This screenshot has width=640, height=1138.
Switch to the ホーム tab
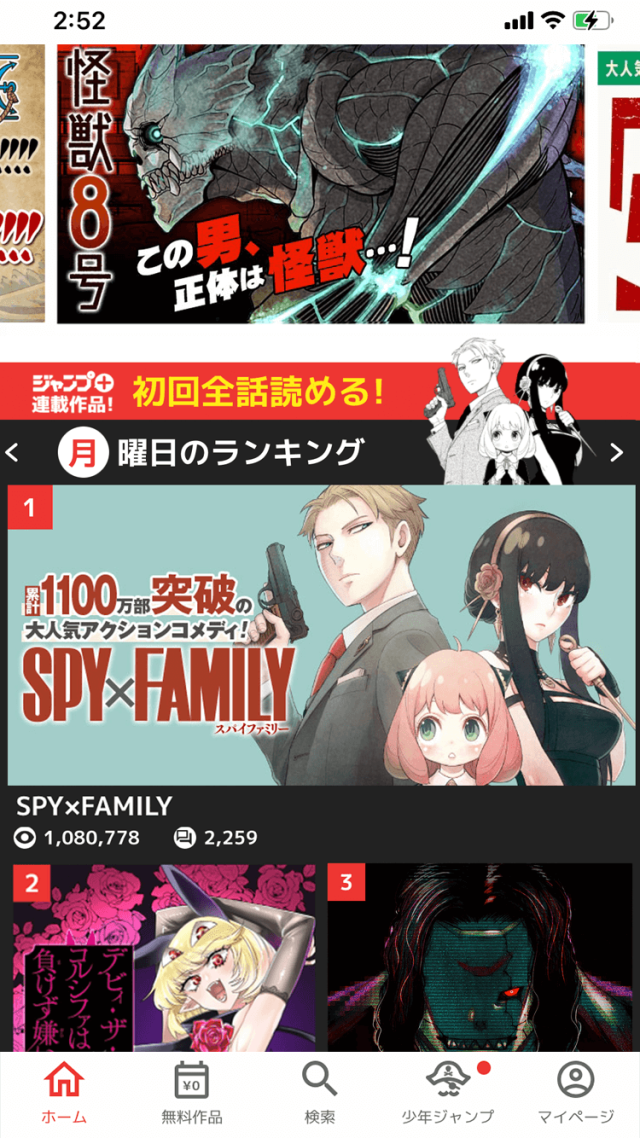(x=64, y=1093)
